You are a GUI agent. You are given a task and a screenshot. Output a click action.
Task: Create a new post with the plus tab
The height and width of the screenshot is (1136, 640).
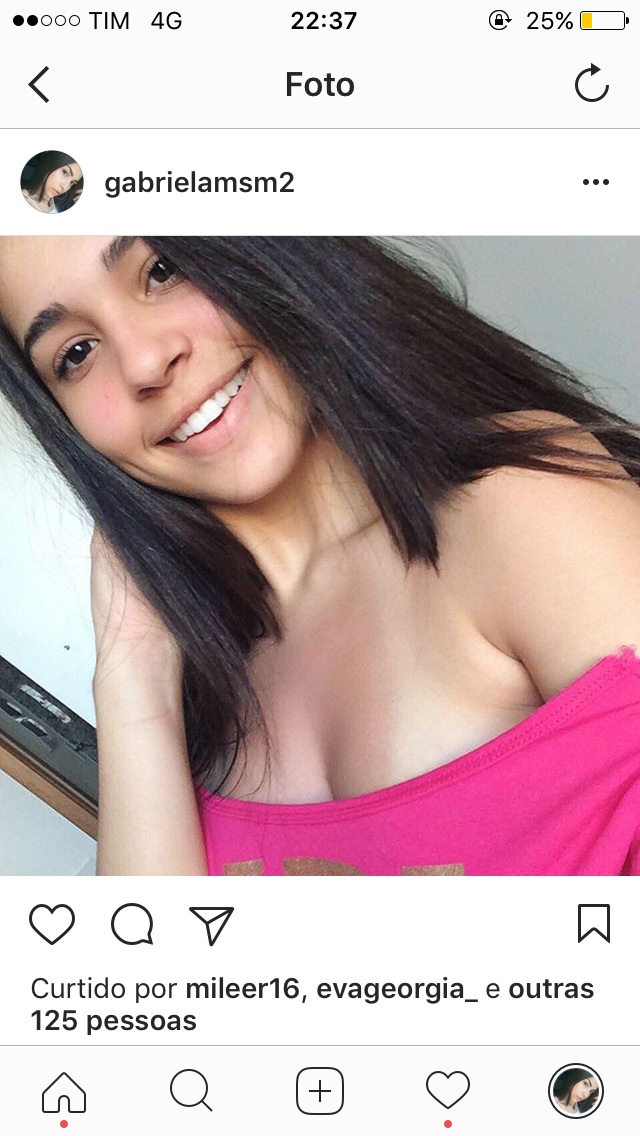coord(320,1091)
